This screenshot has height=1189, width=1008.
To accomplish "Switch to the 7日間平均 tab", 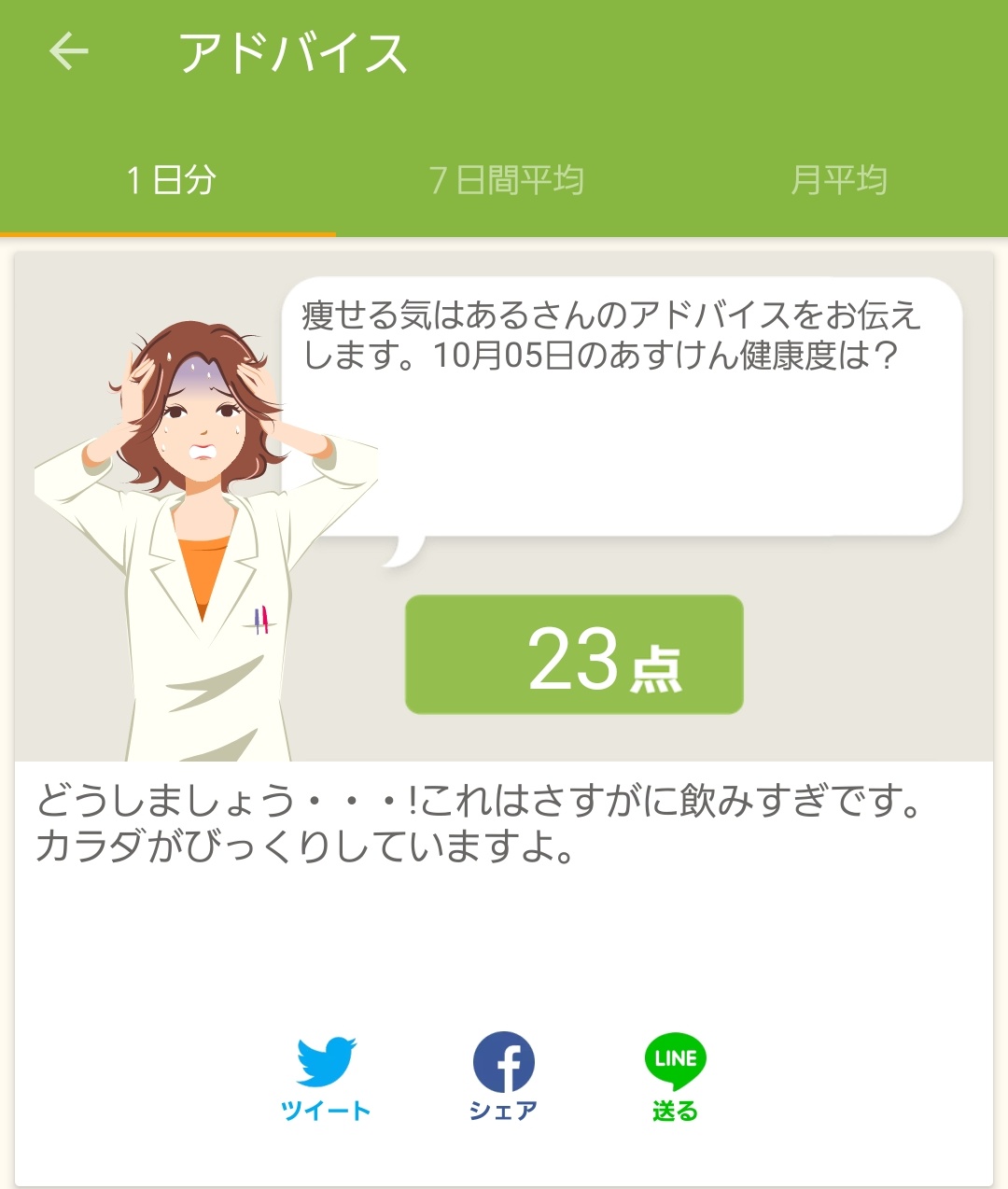I will [x=506, y=180].
